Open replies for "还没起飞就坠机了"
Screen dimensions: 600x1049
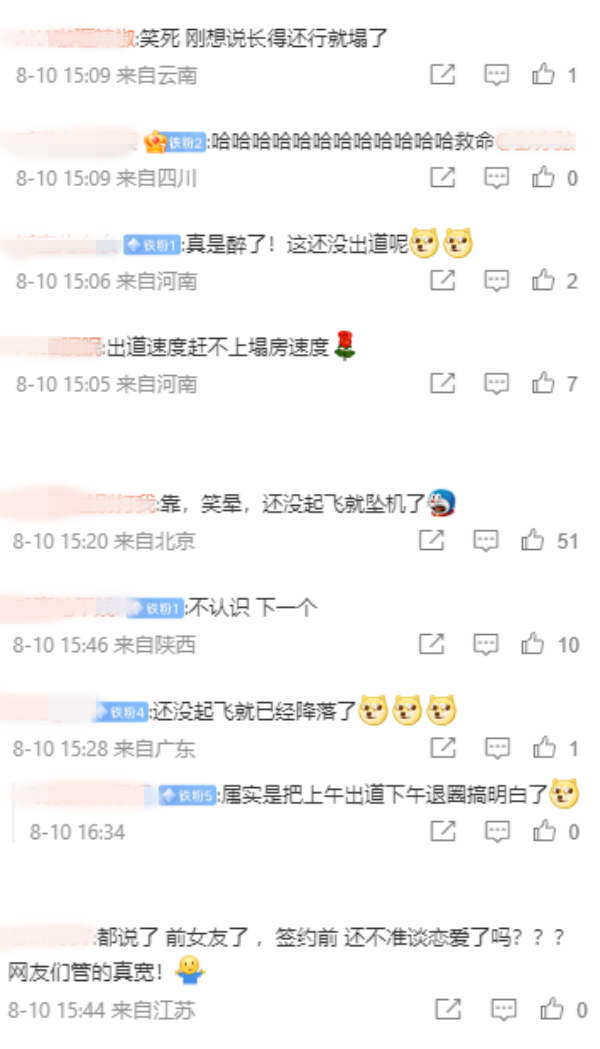486,541
